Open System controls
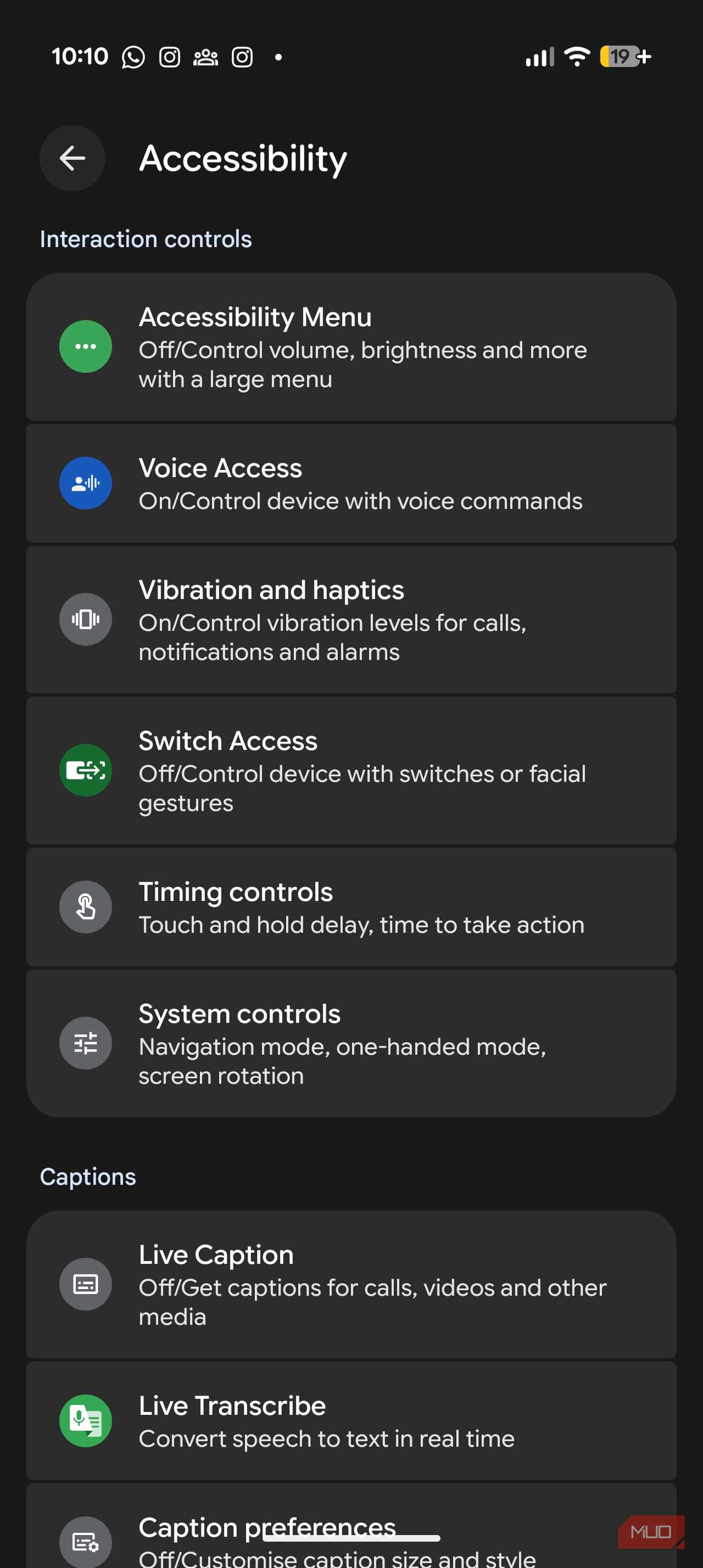 (351, 1043)
